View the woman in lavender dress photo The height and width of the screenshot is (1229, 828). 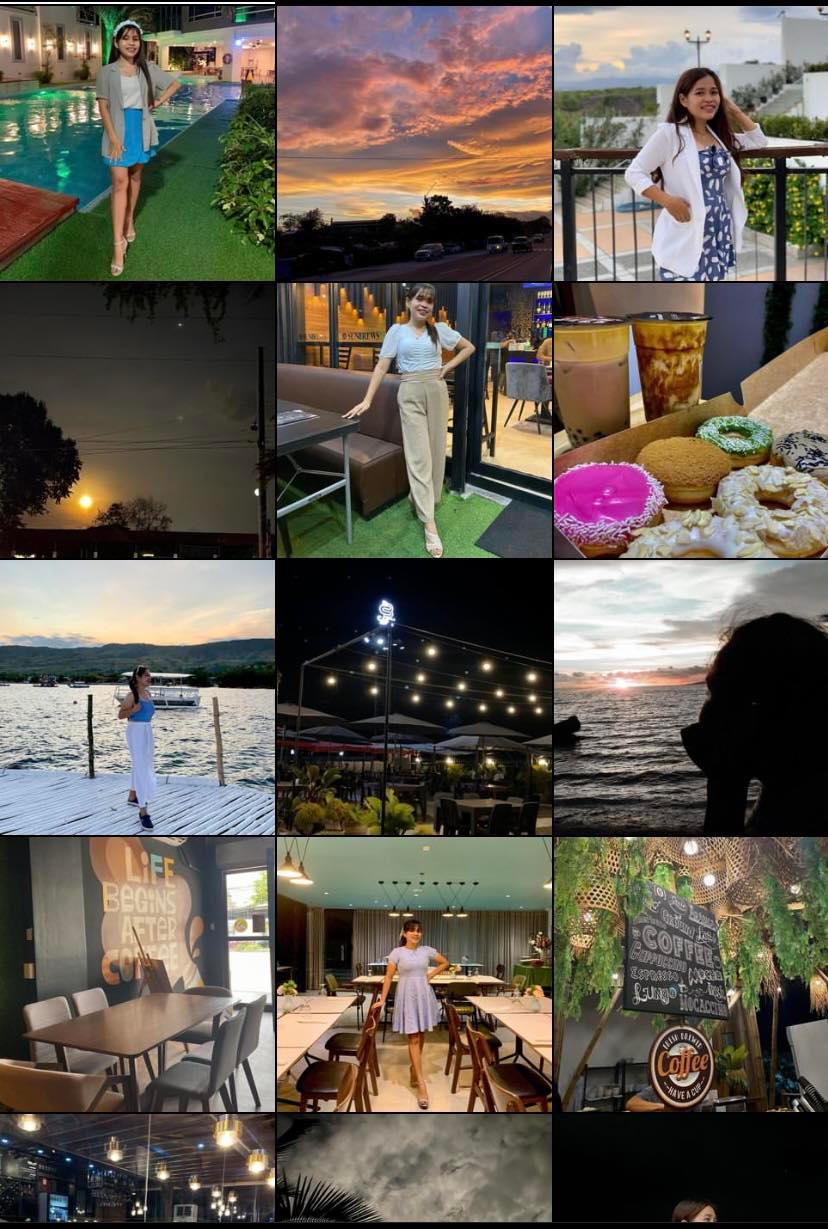point(414,974)
